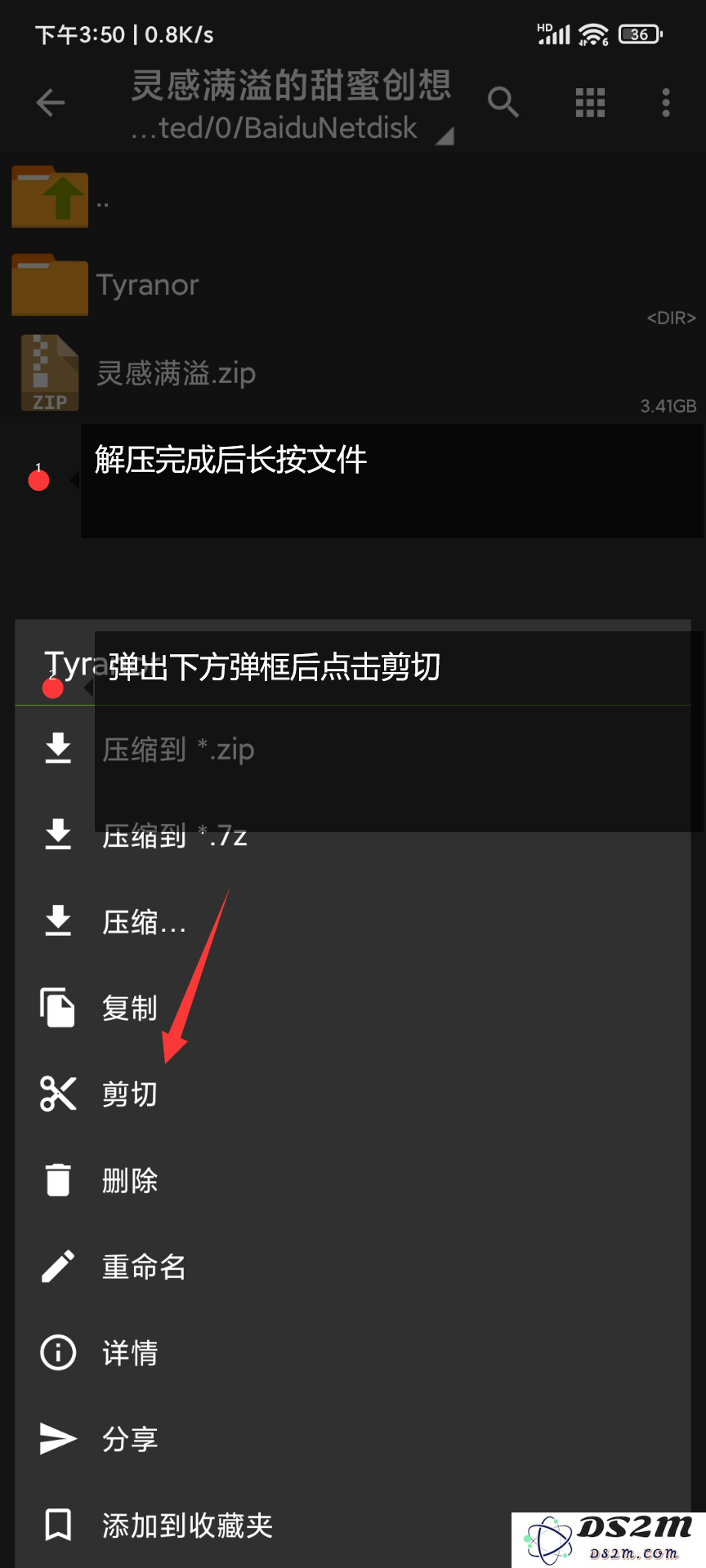The width and height of the screenshot is (706, 1568).
Task: Open the 灵感满溢.zip archive
Action: point(176,373)
